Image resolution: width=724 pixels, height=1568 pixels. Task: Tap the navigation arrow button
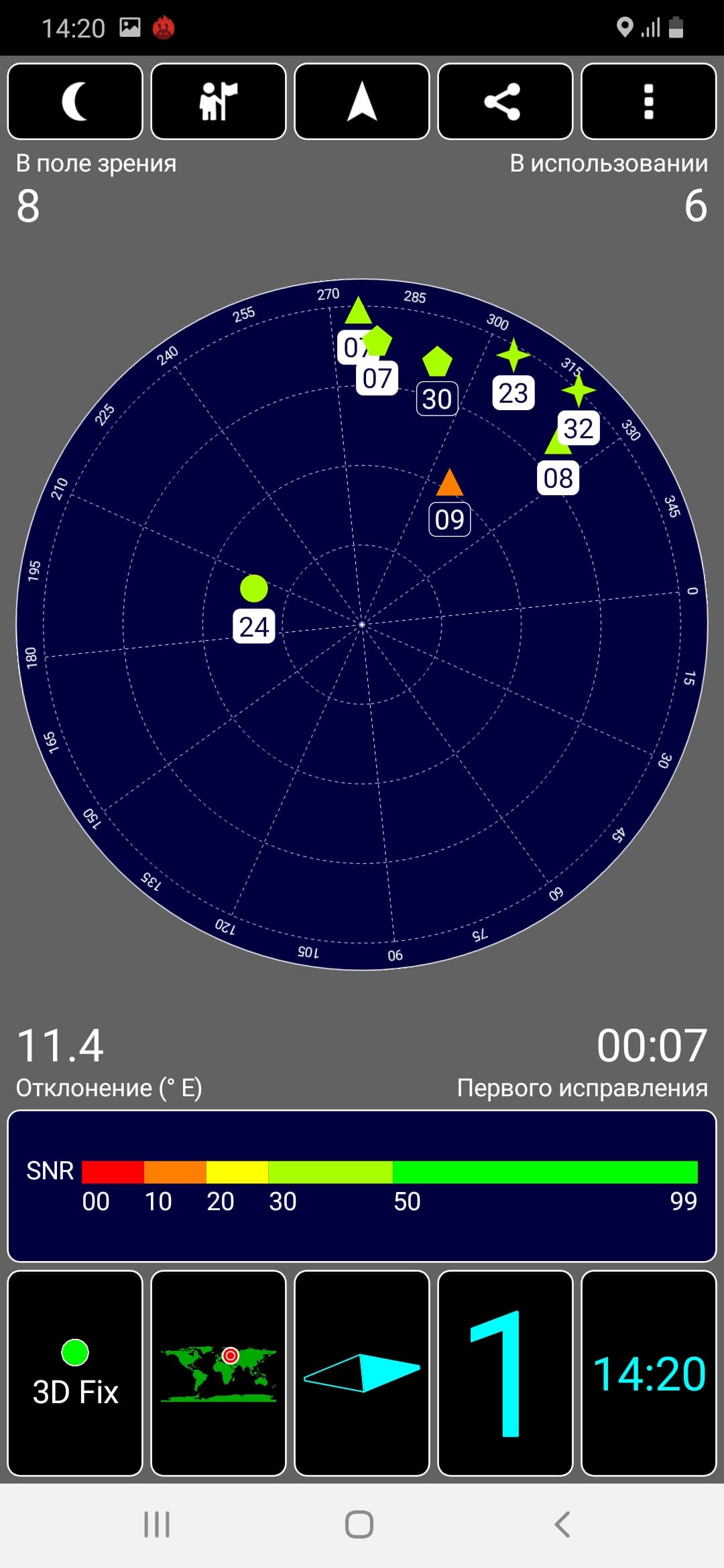[362, 101]
